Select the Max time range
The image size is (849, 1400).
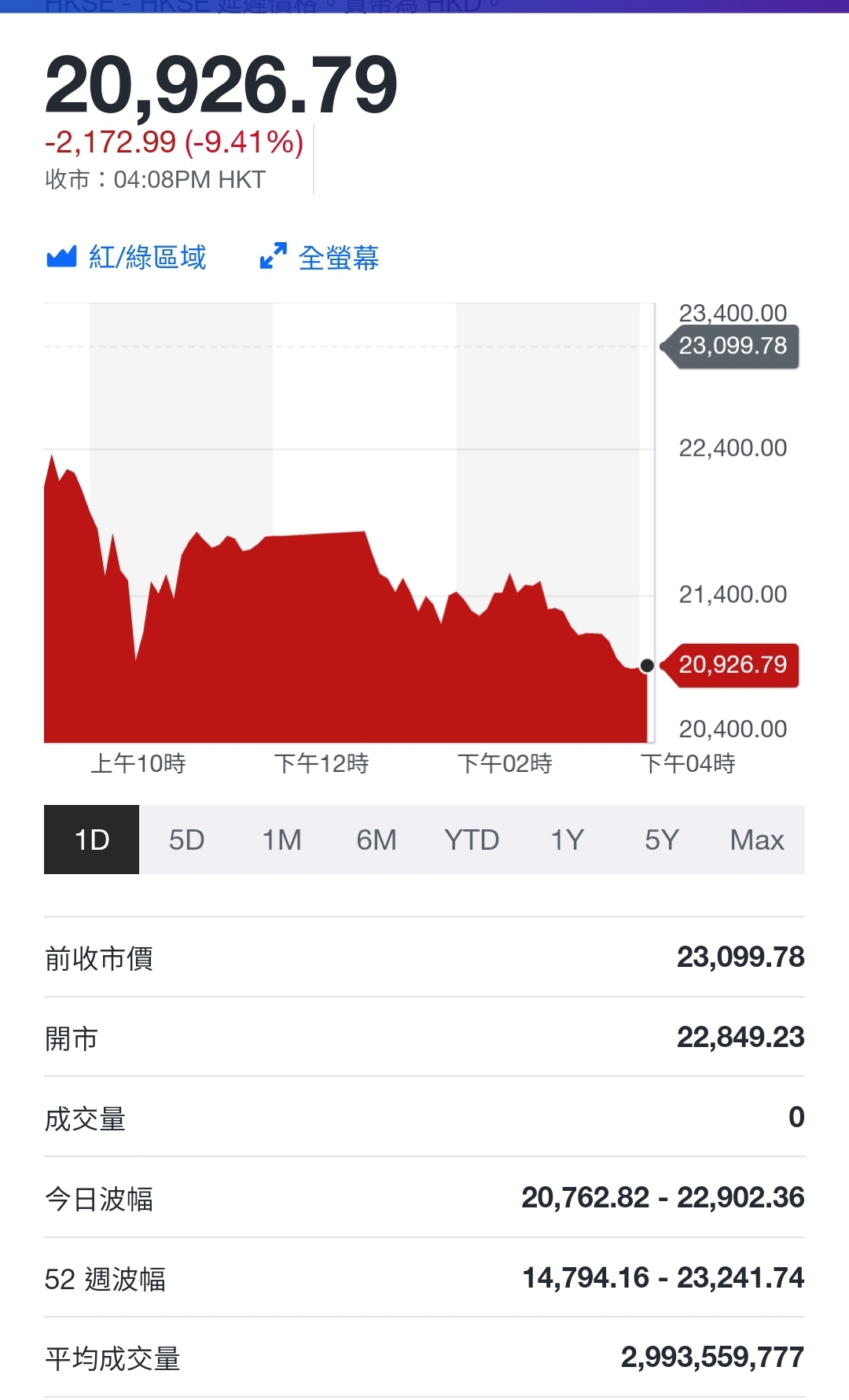[x=756, y=840]
